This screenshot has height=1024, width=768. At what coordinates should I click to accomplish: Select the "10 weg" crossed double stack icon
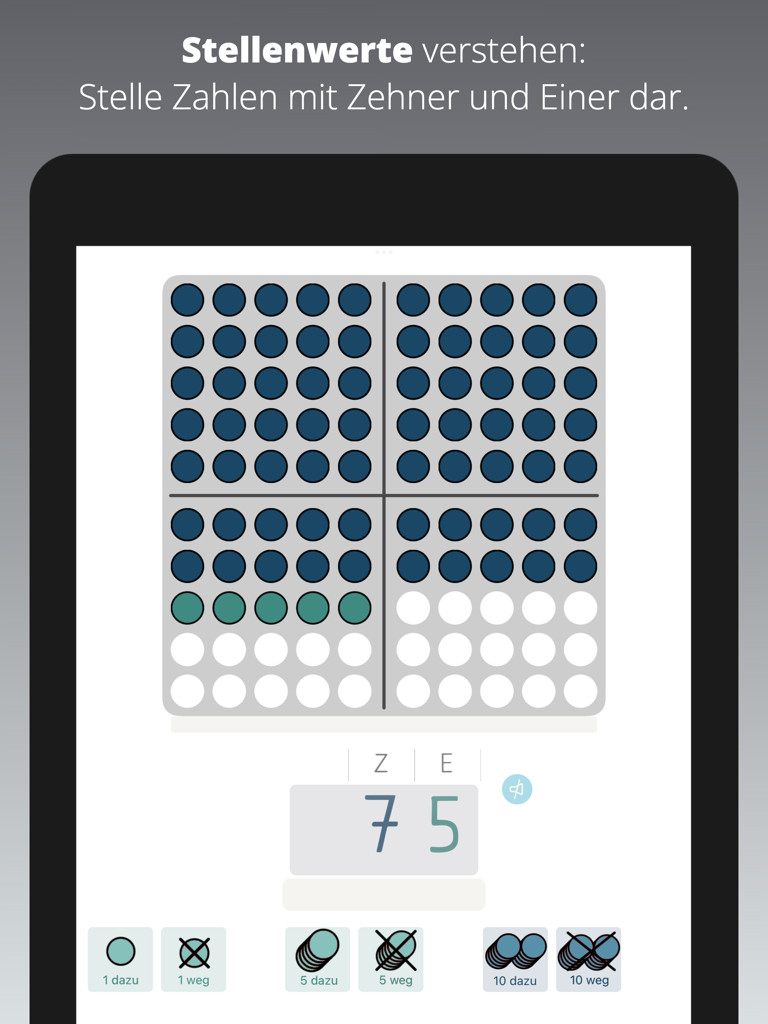coord(587,958)
